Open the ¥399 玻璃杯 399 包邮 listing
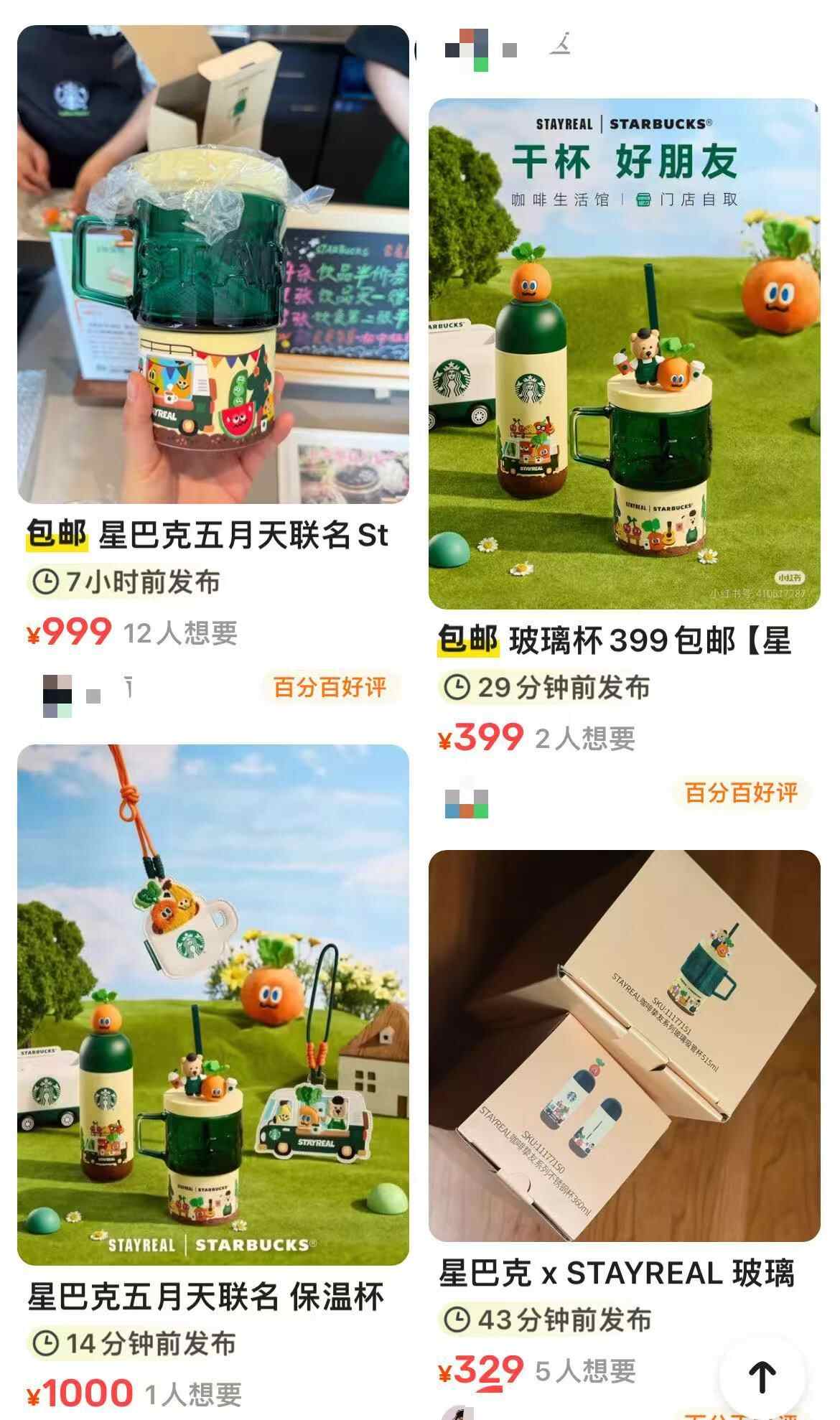The height and width of the screenshot is (1420, 840). point(624,353)
